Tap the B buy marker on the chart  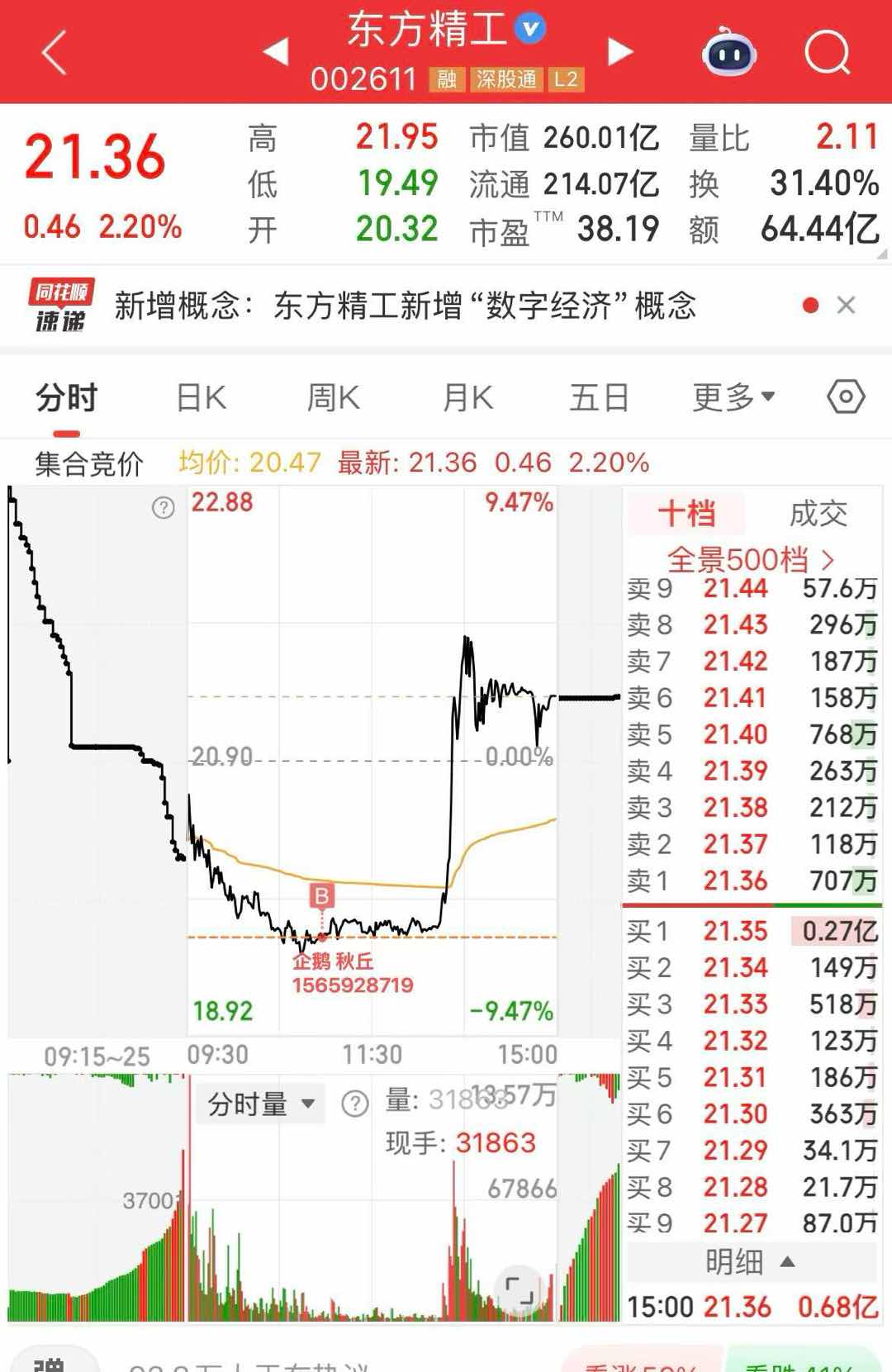[320, 895]
